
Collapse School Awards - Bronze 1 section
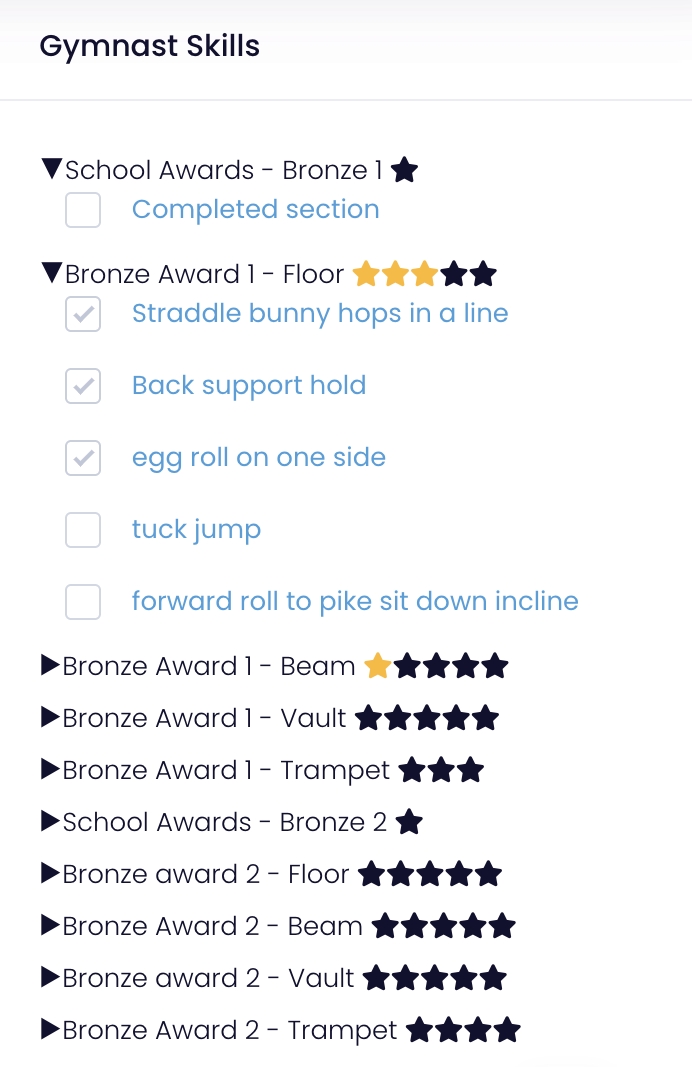(52, 169)
